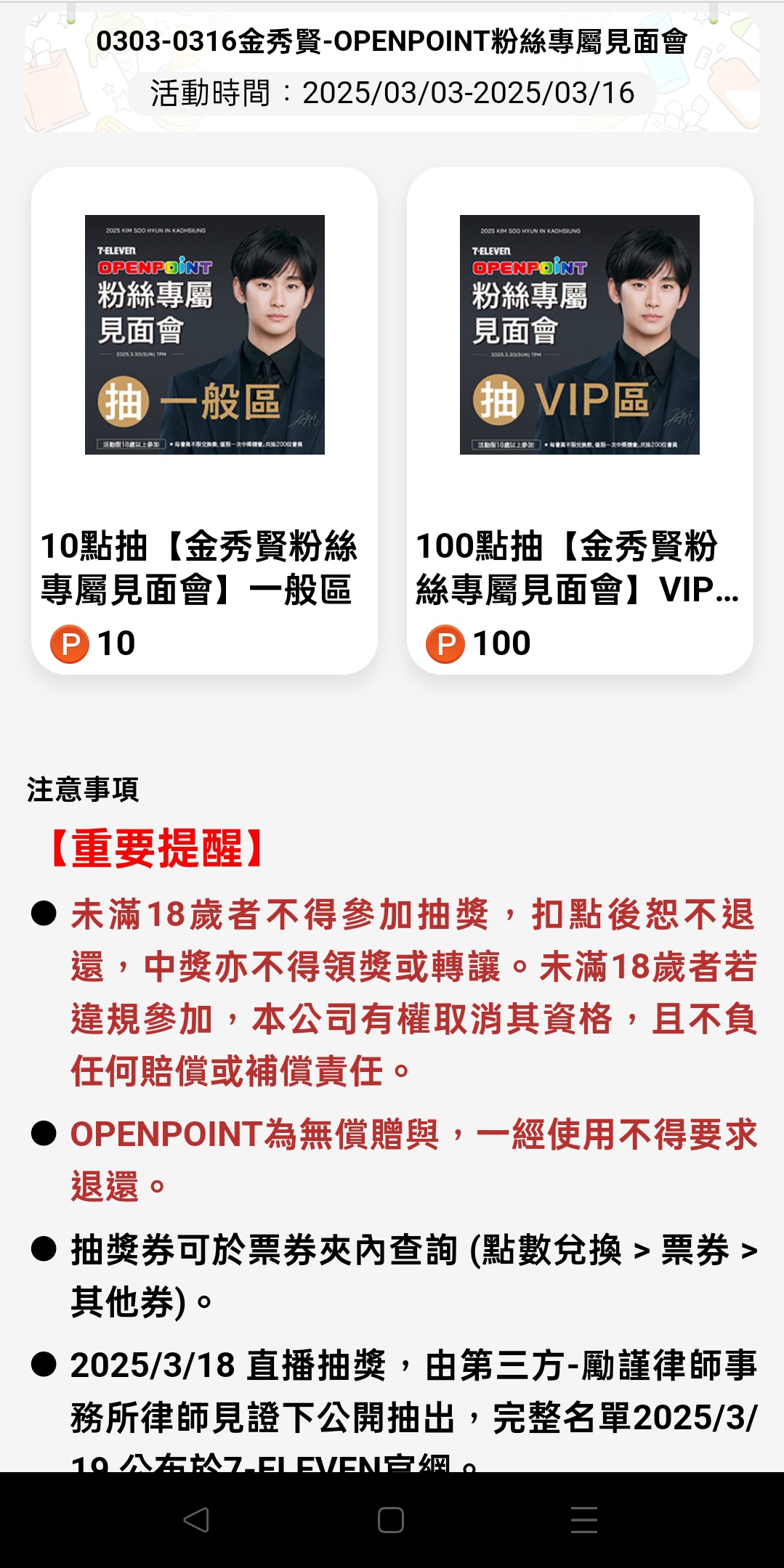This screenshot has height=1568, width=784.
Task: Open the 100點抽 VIP區 lottery card
Action: tap(579, 420)
